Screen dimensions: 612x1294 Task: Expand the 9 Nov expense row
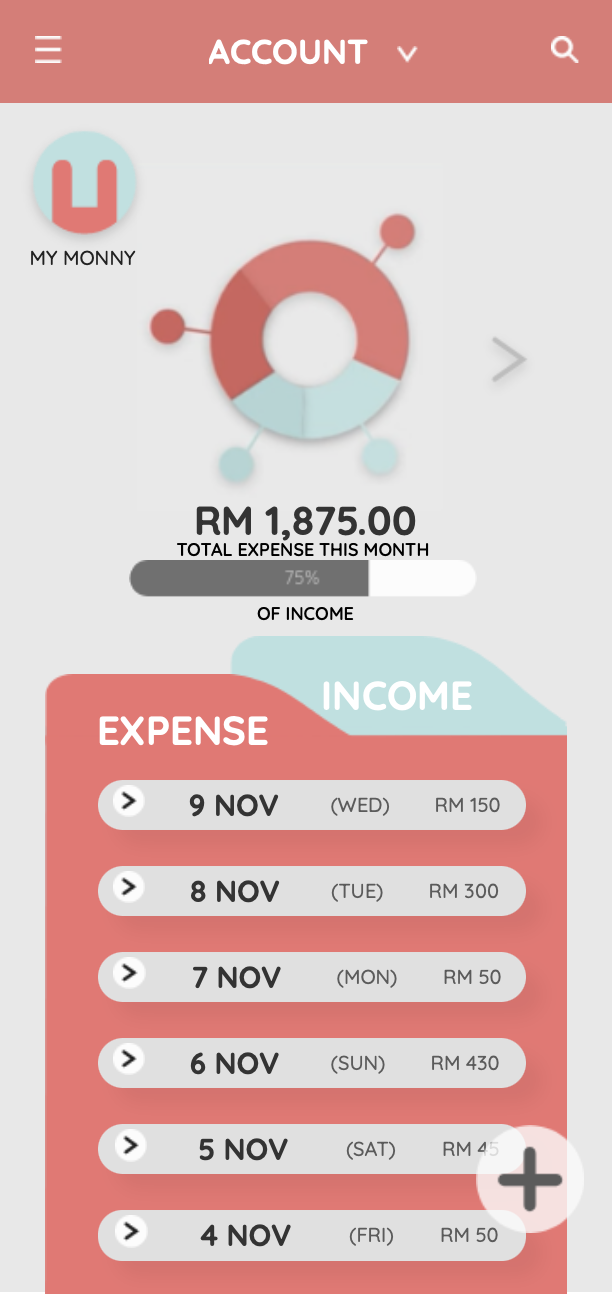click(129, 801)
